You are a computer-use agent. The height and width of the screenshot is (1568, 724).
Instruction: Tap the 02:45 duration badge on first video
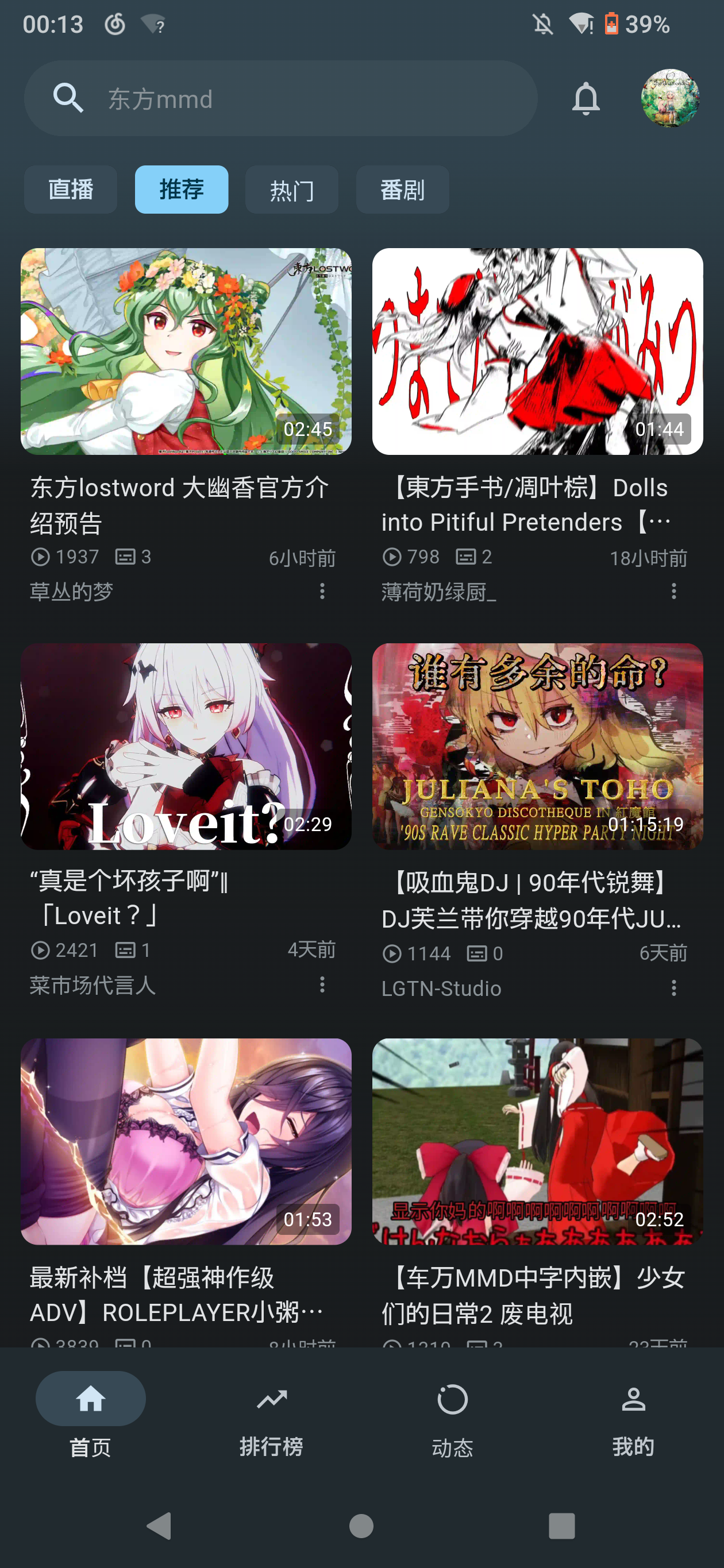click(x=307, y=429)
